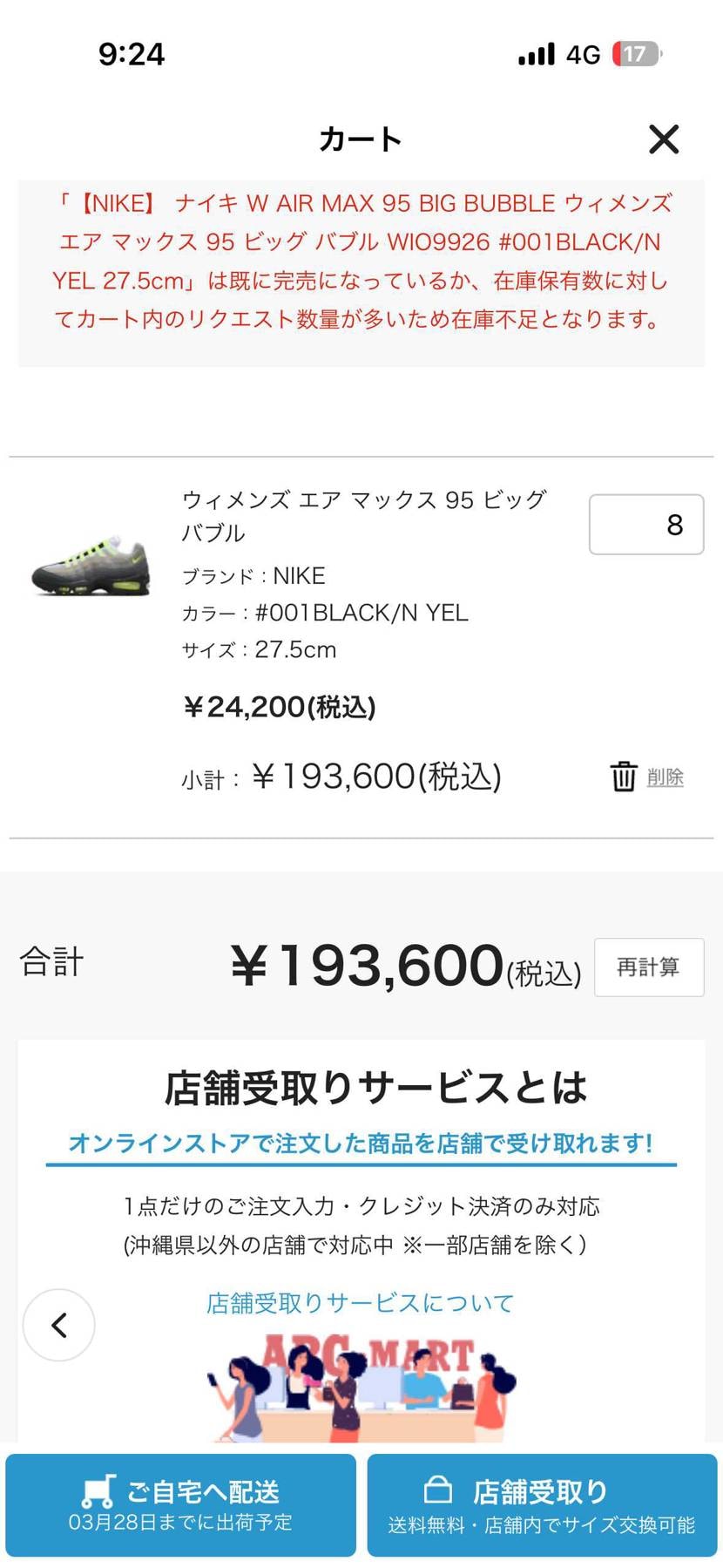Viewport: 723px width, 1568px height.
Task: Click the カート page title
Action: pos(360,139)
